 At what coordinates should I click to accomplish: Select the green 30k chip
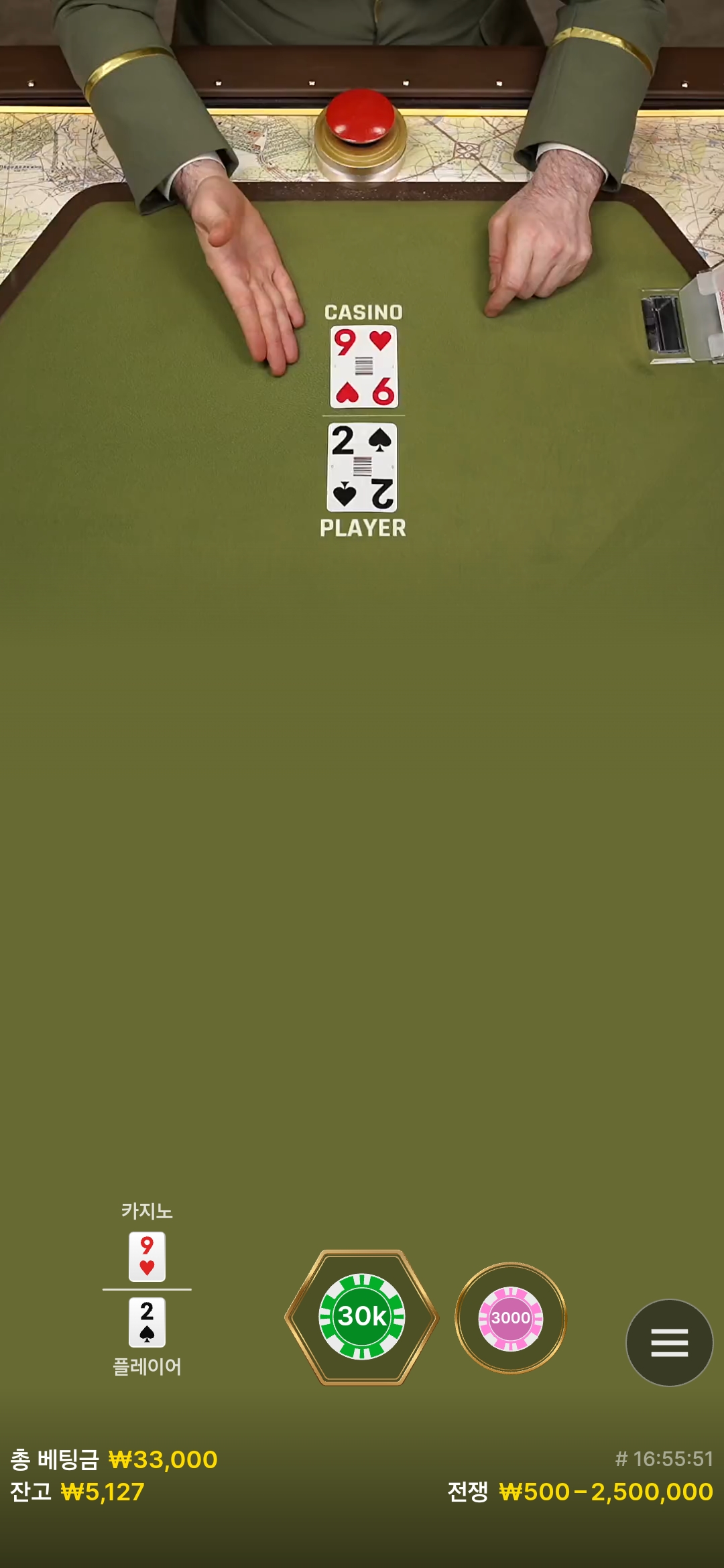pyautogui.click(x=362, y=1317)
